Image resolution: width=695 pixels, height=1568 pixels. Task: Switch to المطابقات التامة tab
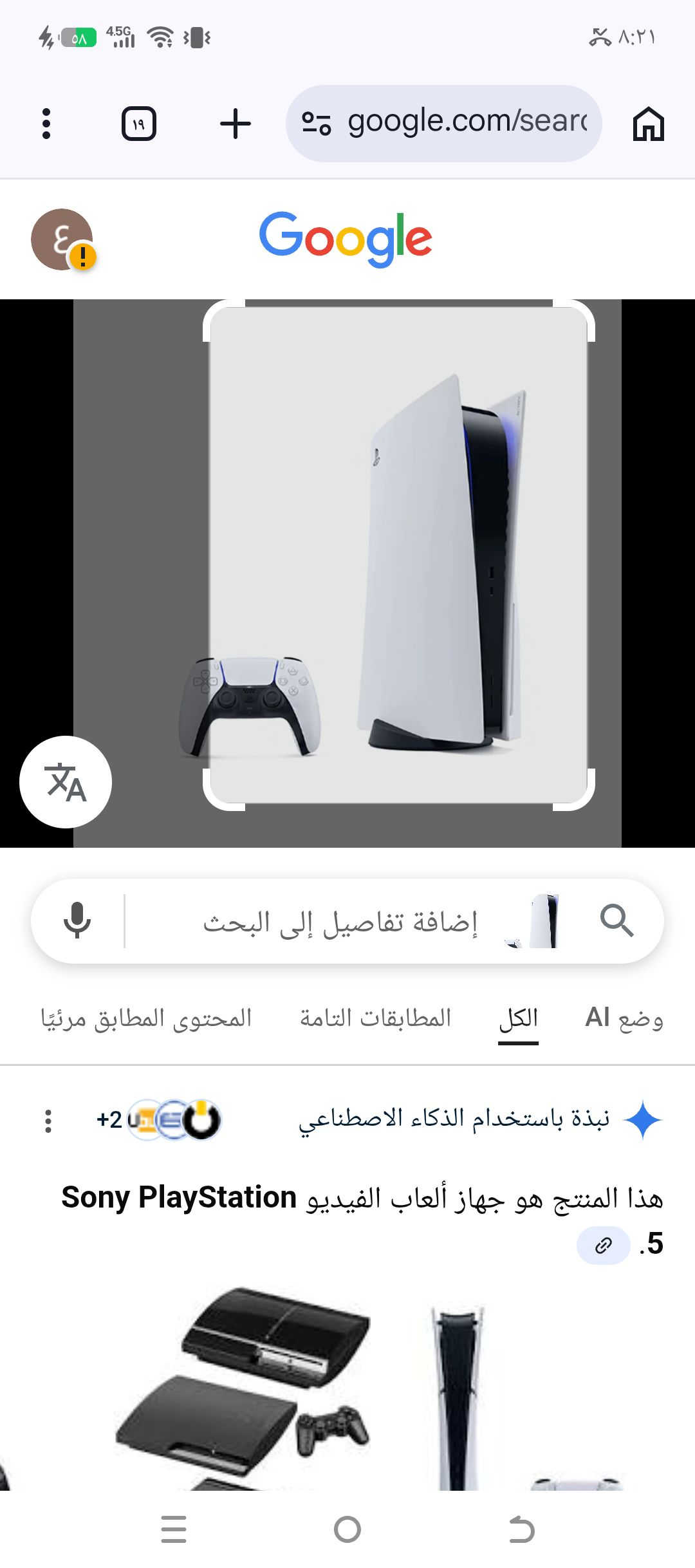click(x=375, y=1018)
